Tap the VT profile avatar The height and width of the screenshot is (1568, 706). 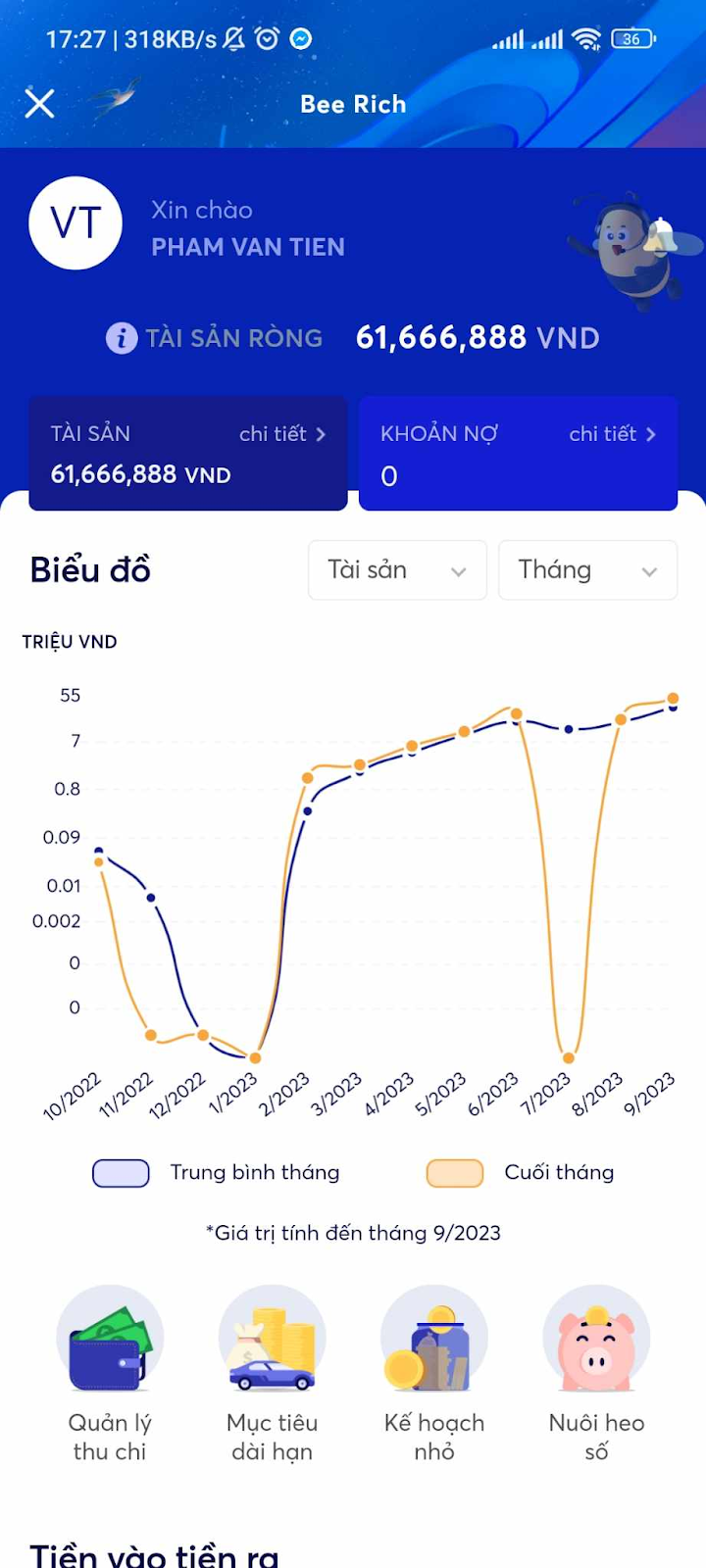pyautogui.click(x=76, y=223)
